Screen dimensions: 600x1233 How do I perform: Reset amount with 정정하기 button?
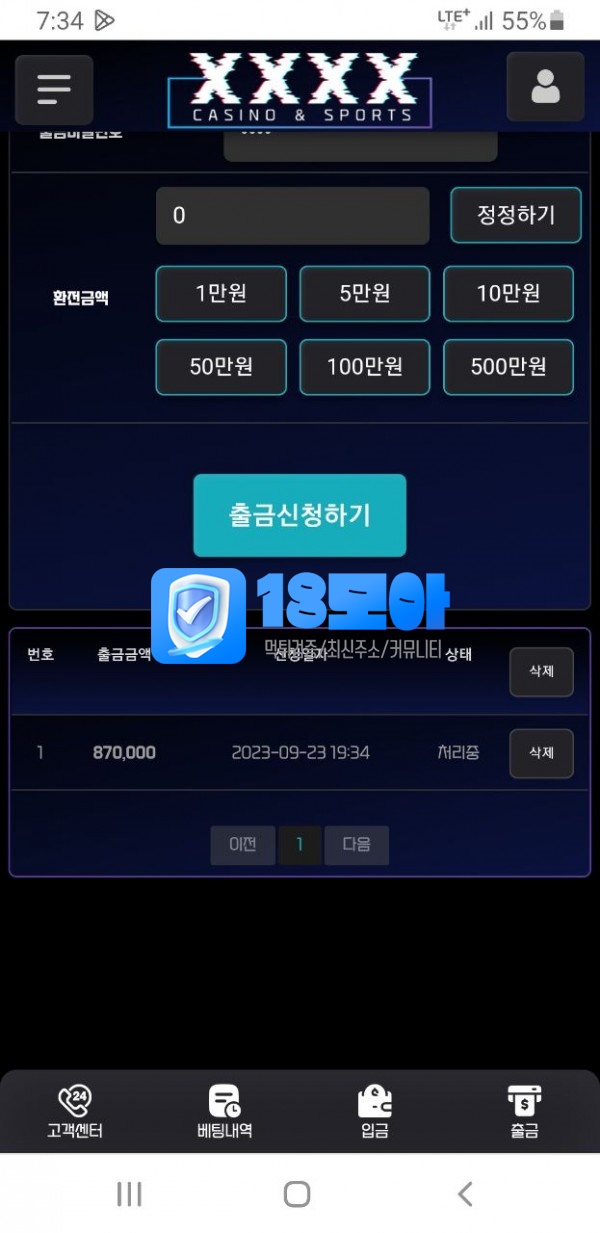(515, 215)
